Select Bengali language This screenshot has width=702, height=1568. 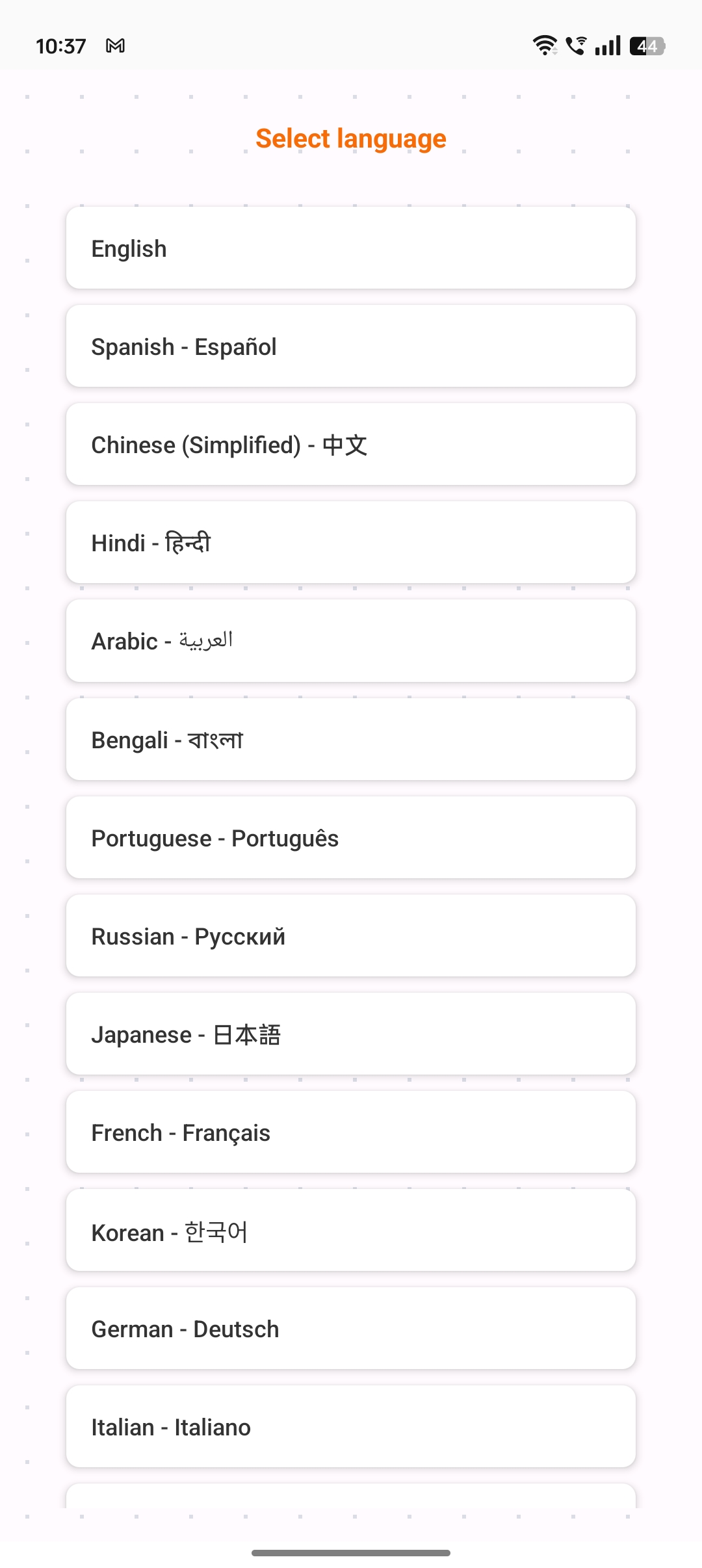point(351,740)
